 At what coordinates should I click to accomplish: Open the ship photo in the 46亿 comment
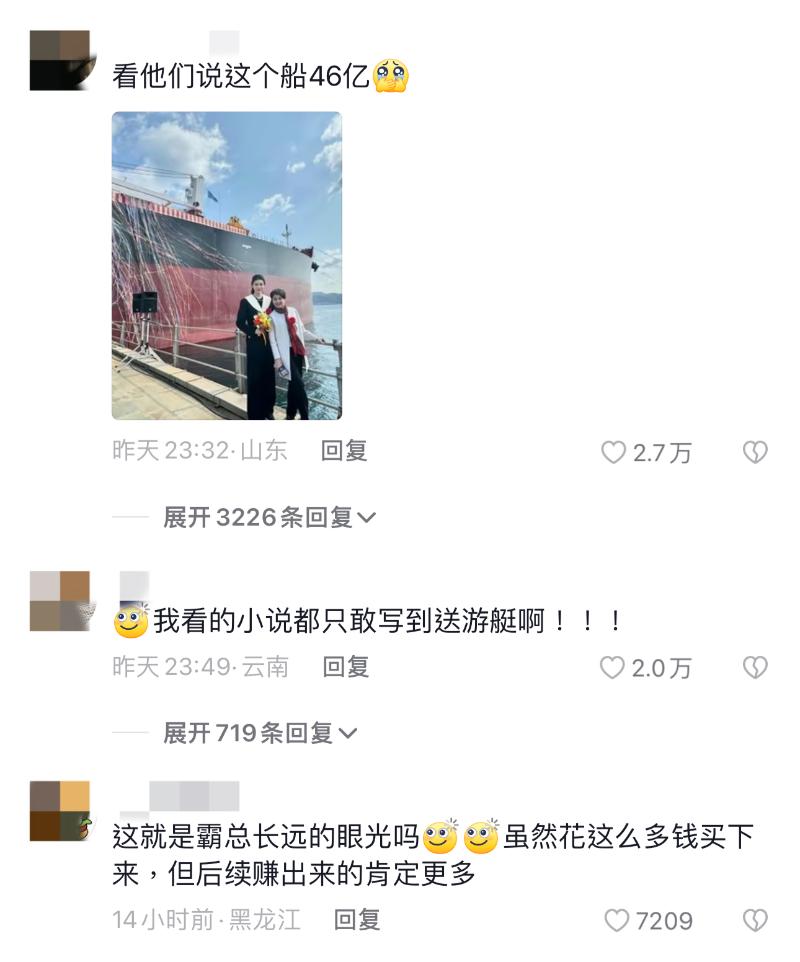point(226,265)
